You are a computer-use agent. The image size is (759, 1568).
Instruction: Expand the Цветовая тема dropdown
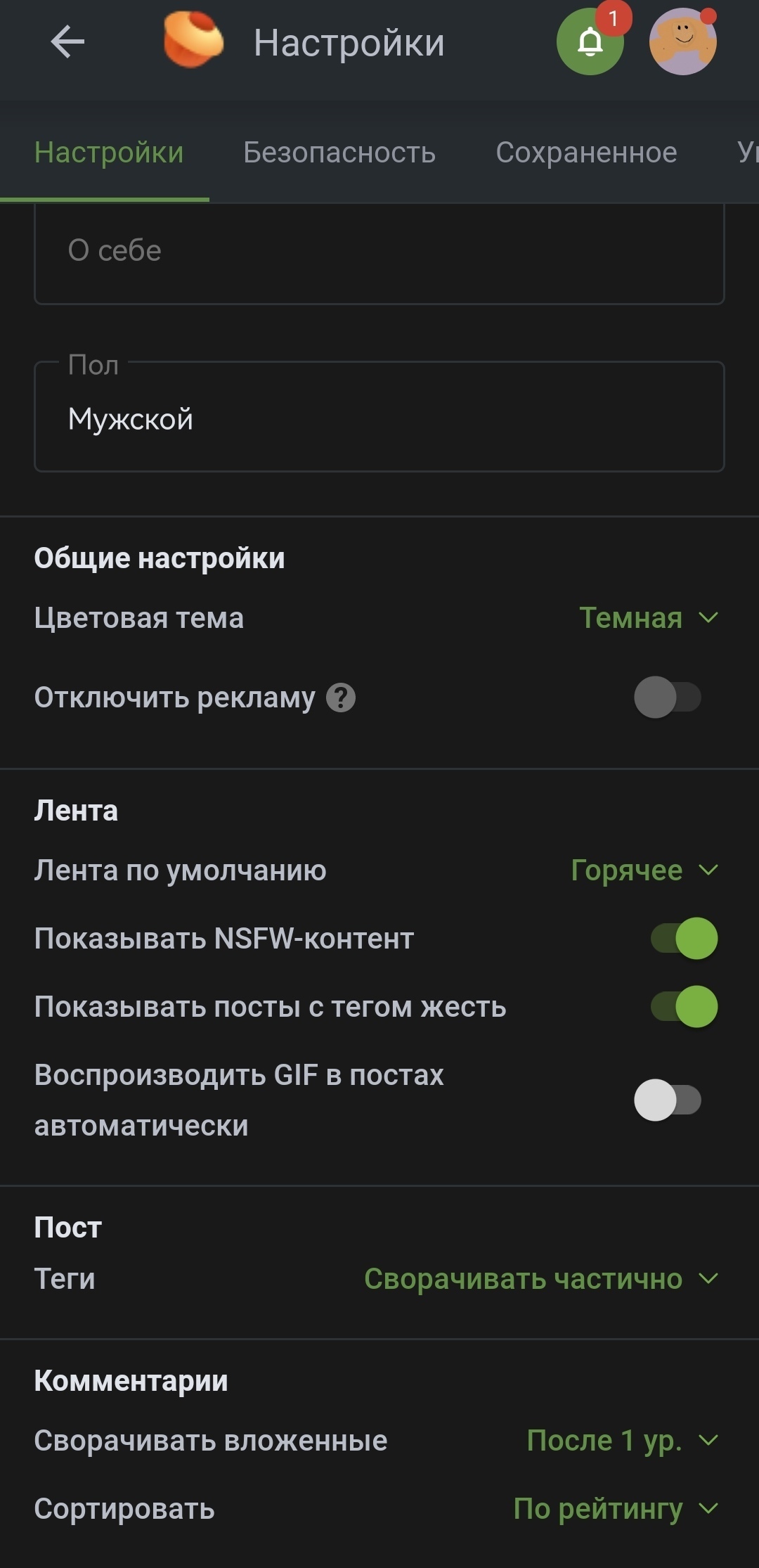[x=648, y=618]
